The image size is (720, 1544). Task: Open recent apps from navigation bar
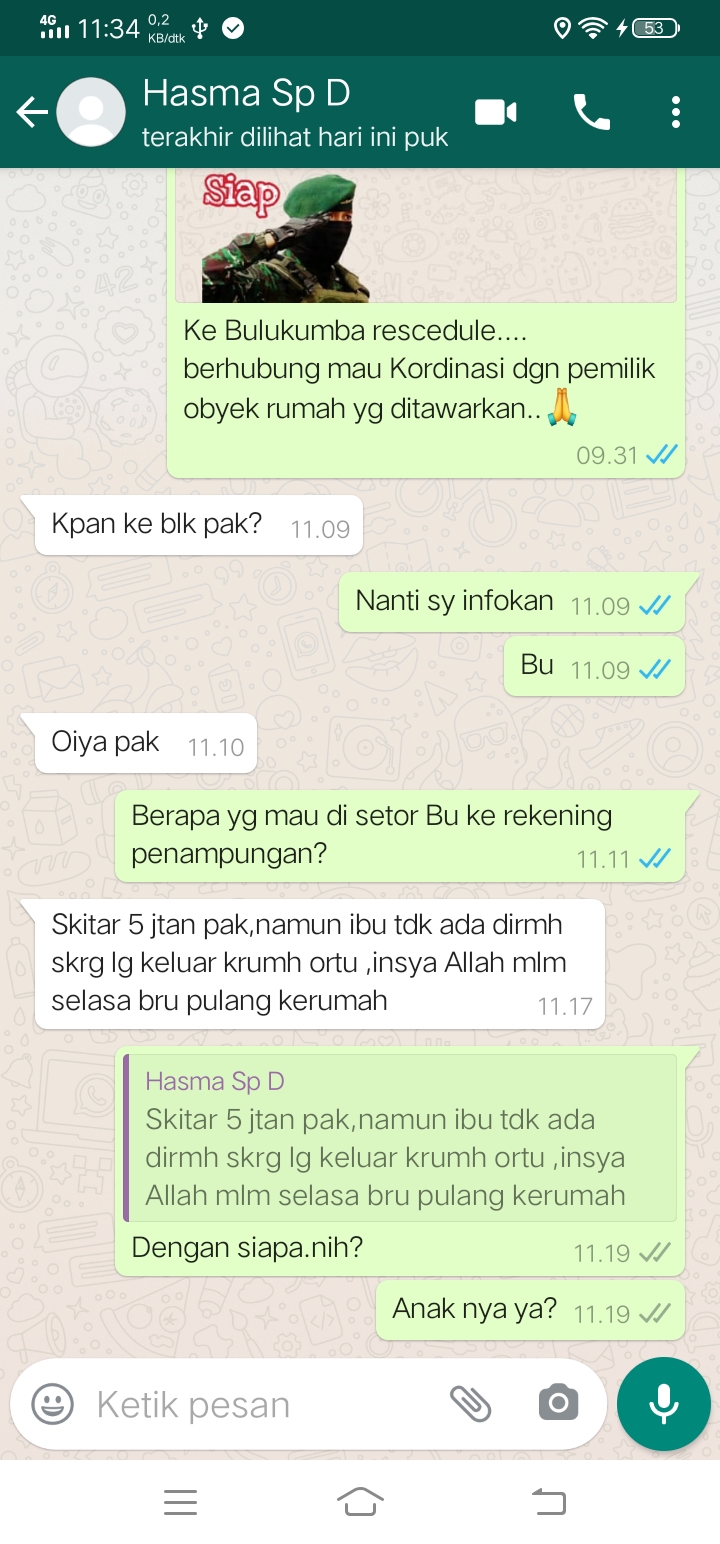click(x=181, y=1501)
